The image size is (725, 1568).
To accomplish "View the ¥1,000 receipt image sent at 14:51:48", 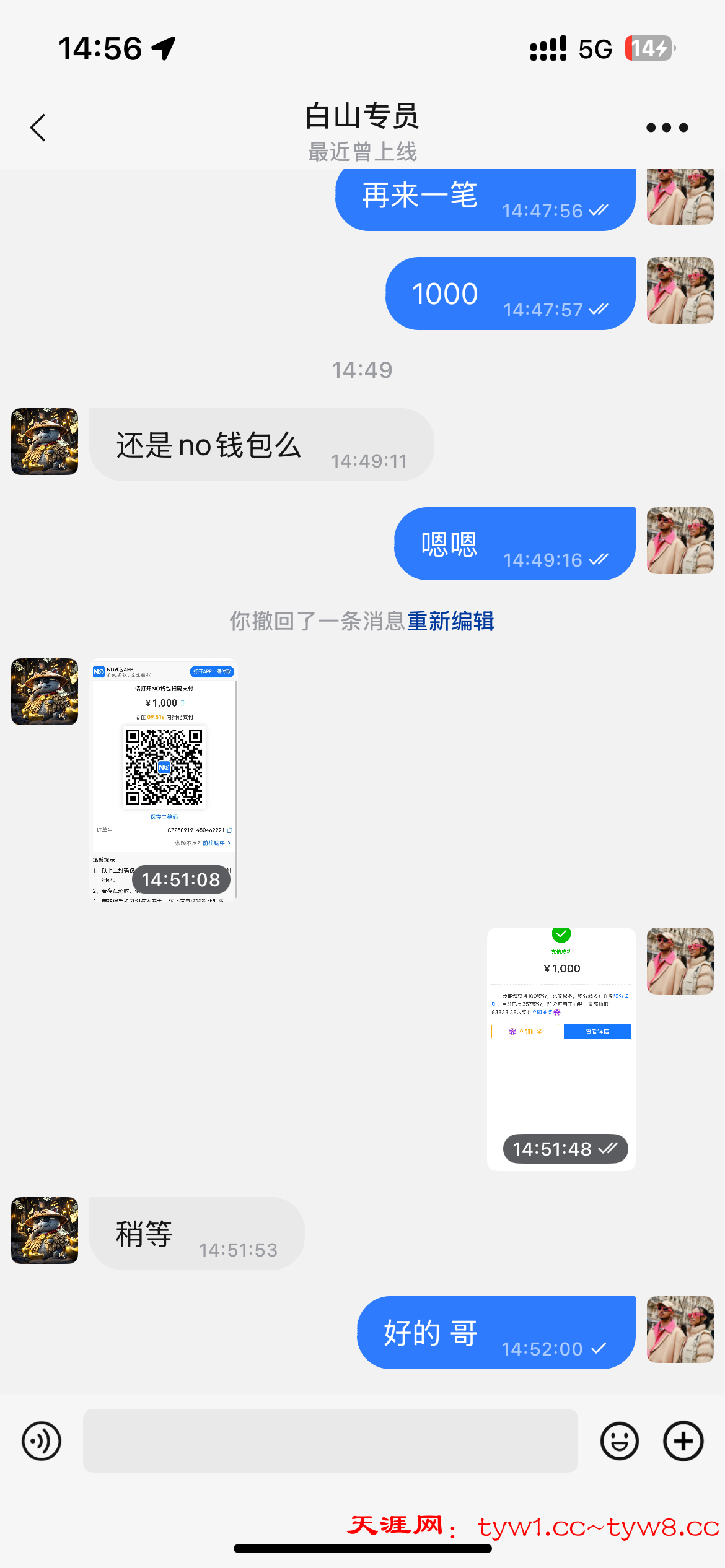I will (x=561, y=1048).
